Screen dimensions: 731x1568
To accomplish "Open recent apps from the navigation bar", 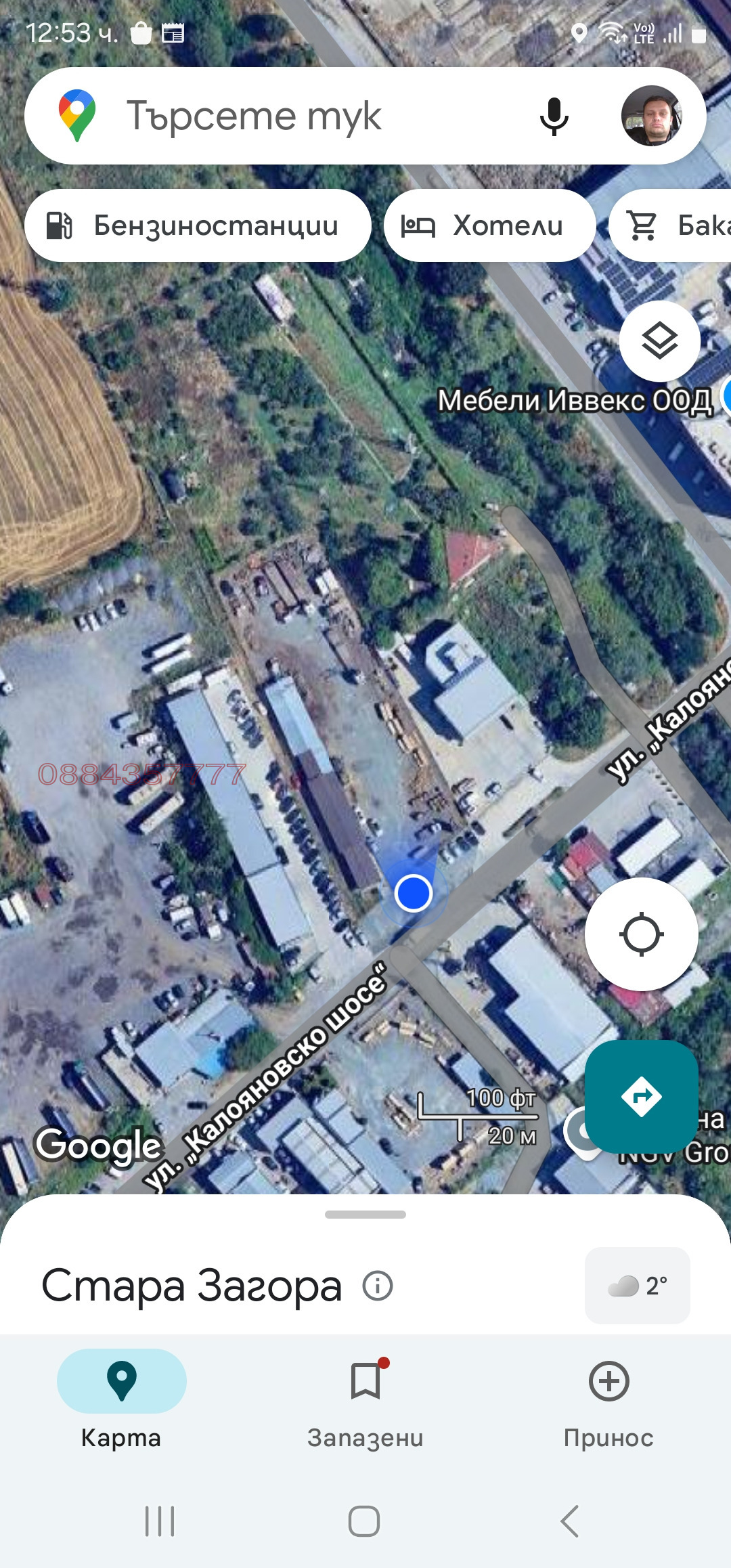I will 160,1521.
